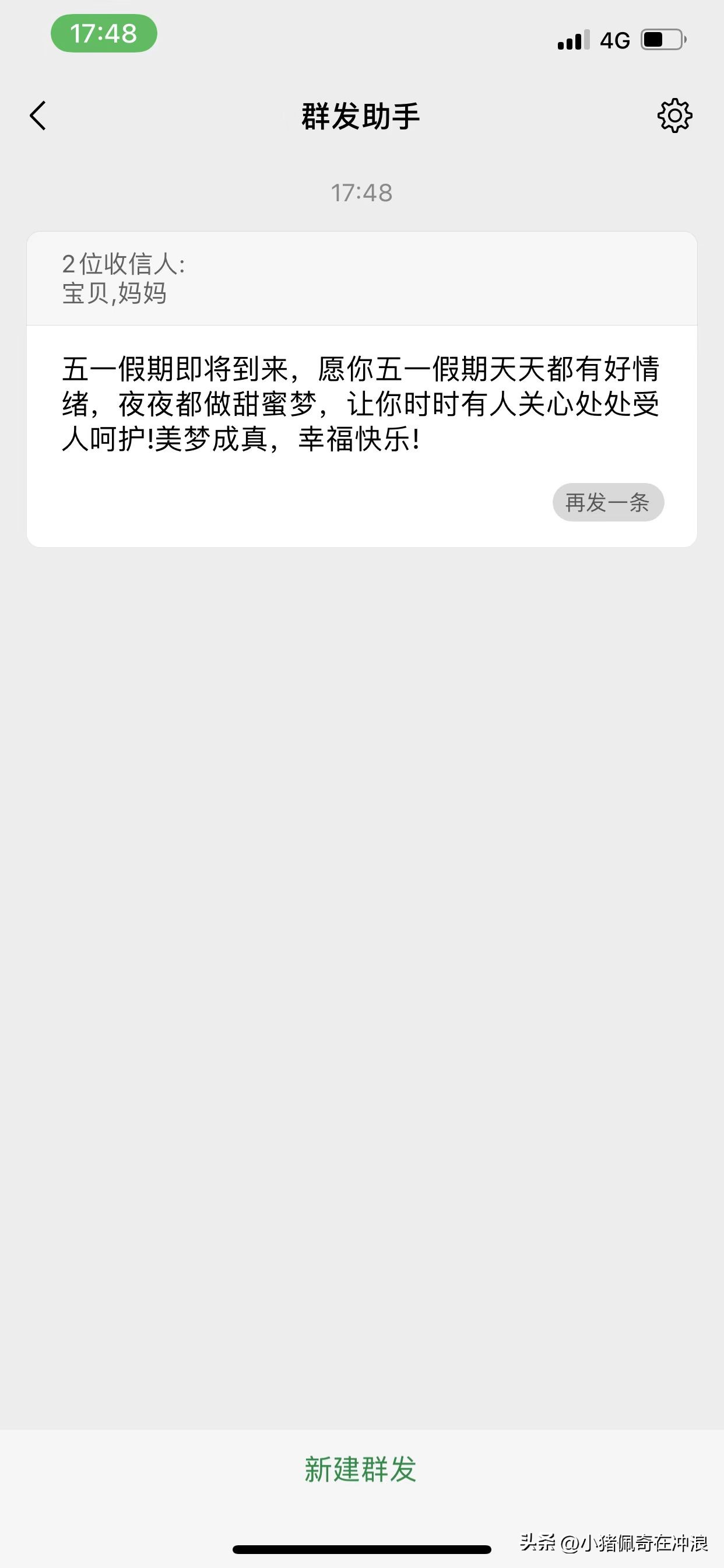Click the 17:48 timestamp above the message
This screenshot has width=724, height=1568.
(x=361, y=192)
